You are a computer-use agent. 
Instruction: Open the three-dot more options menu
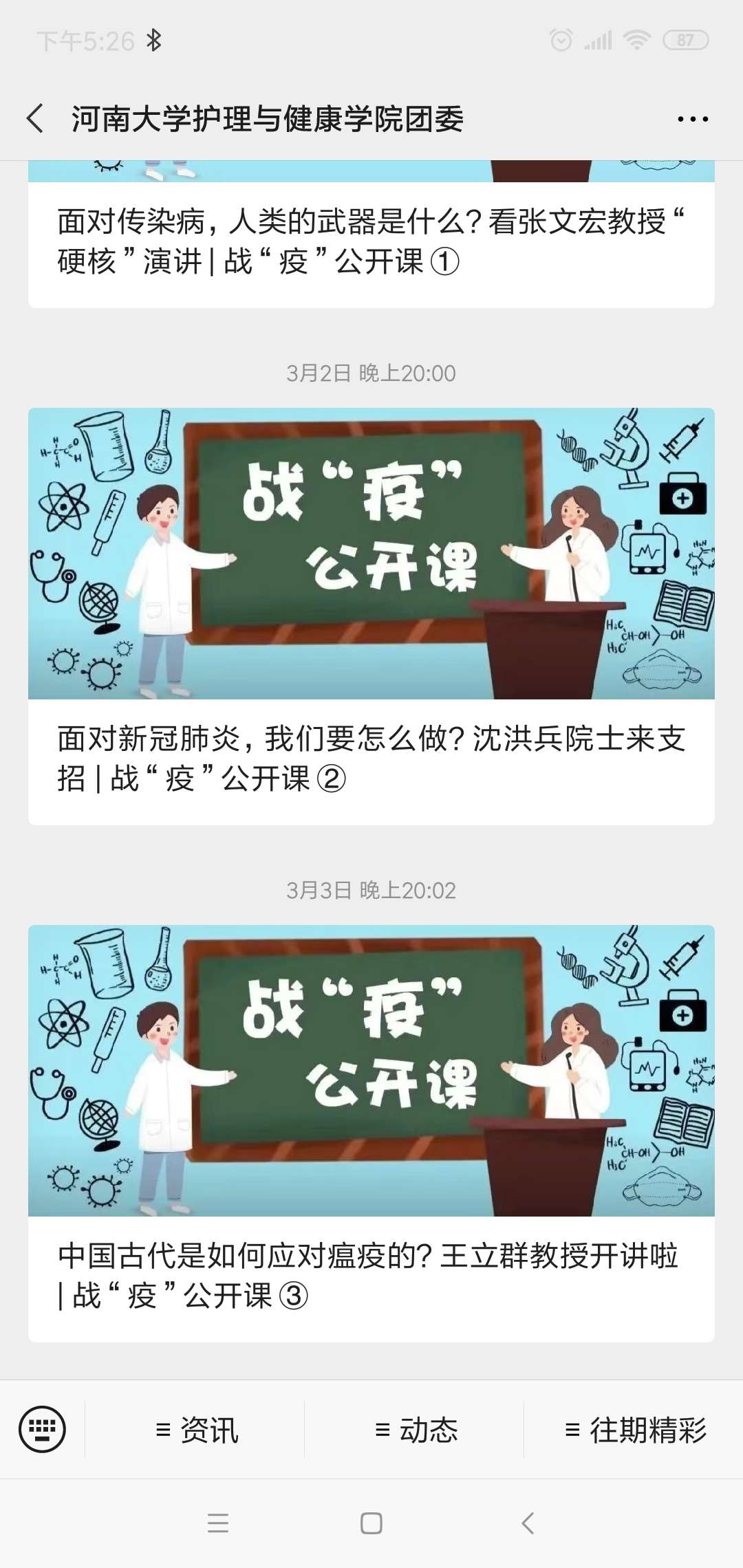tap(692, 119)
